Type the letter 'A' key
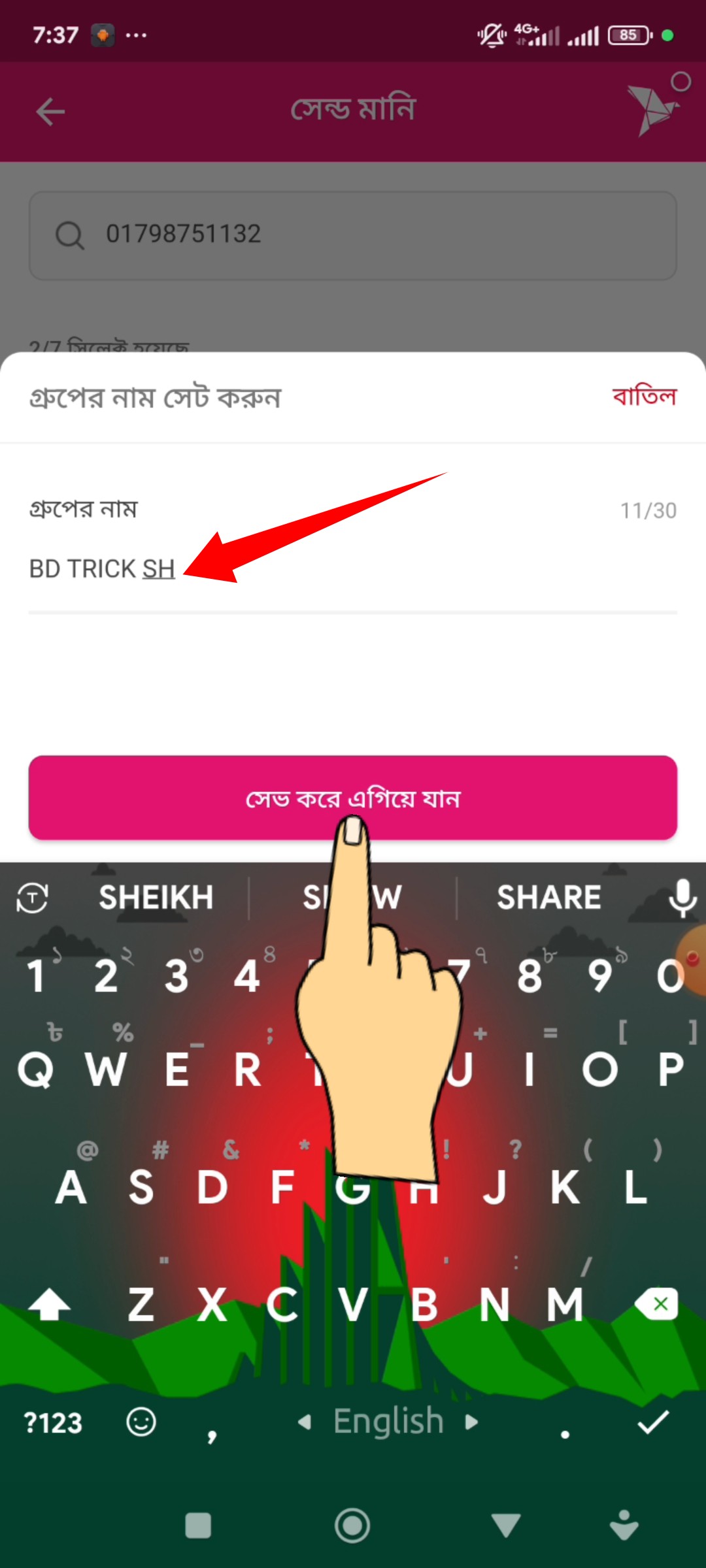Image resolution: width=706 pixels, height=1568 pixels. [x=71, y=1187]
